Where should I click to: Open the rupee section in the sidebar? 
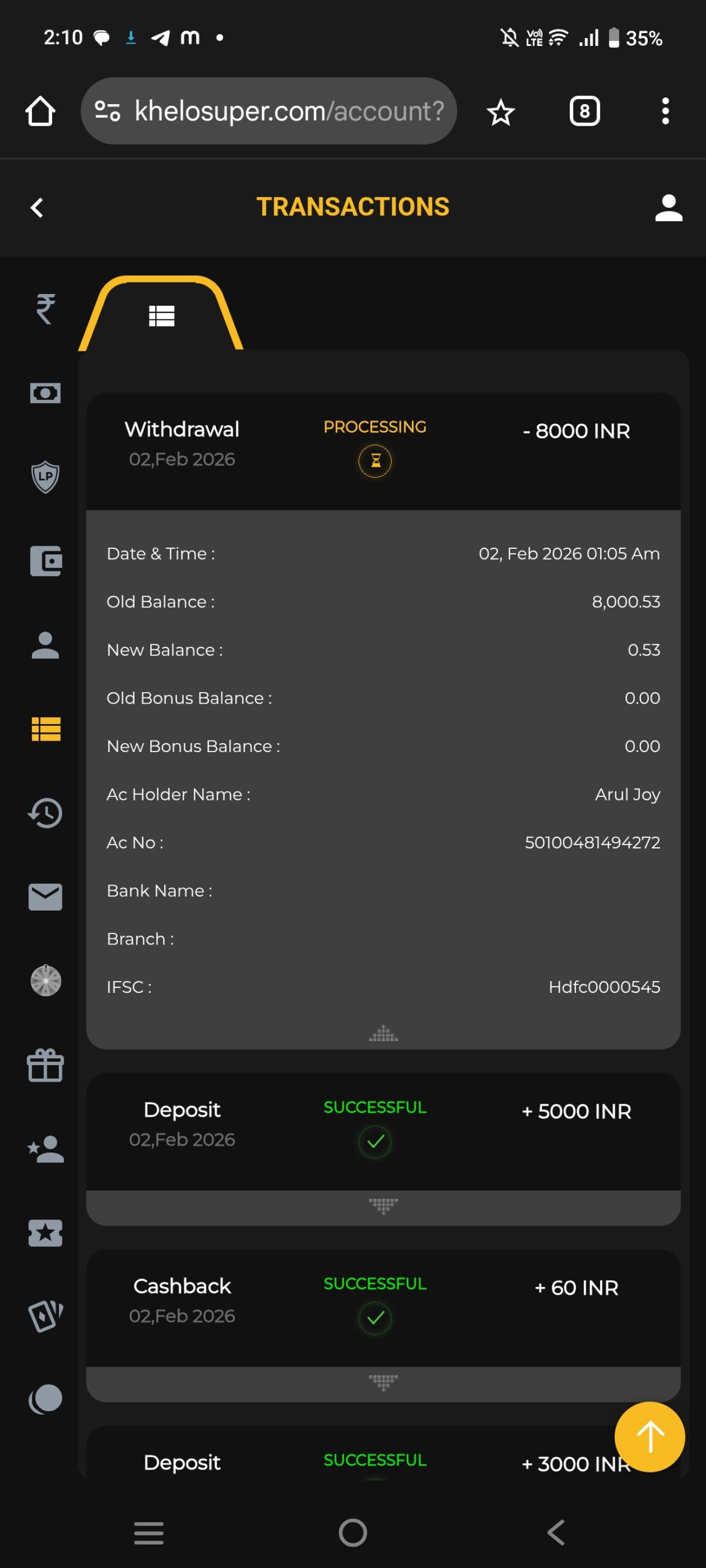pos(45,308)
